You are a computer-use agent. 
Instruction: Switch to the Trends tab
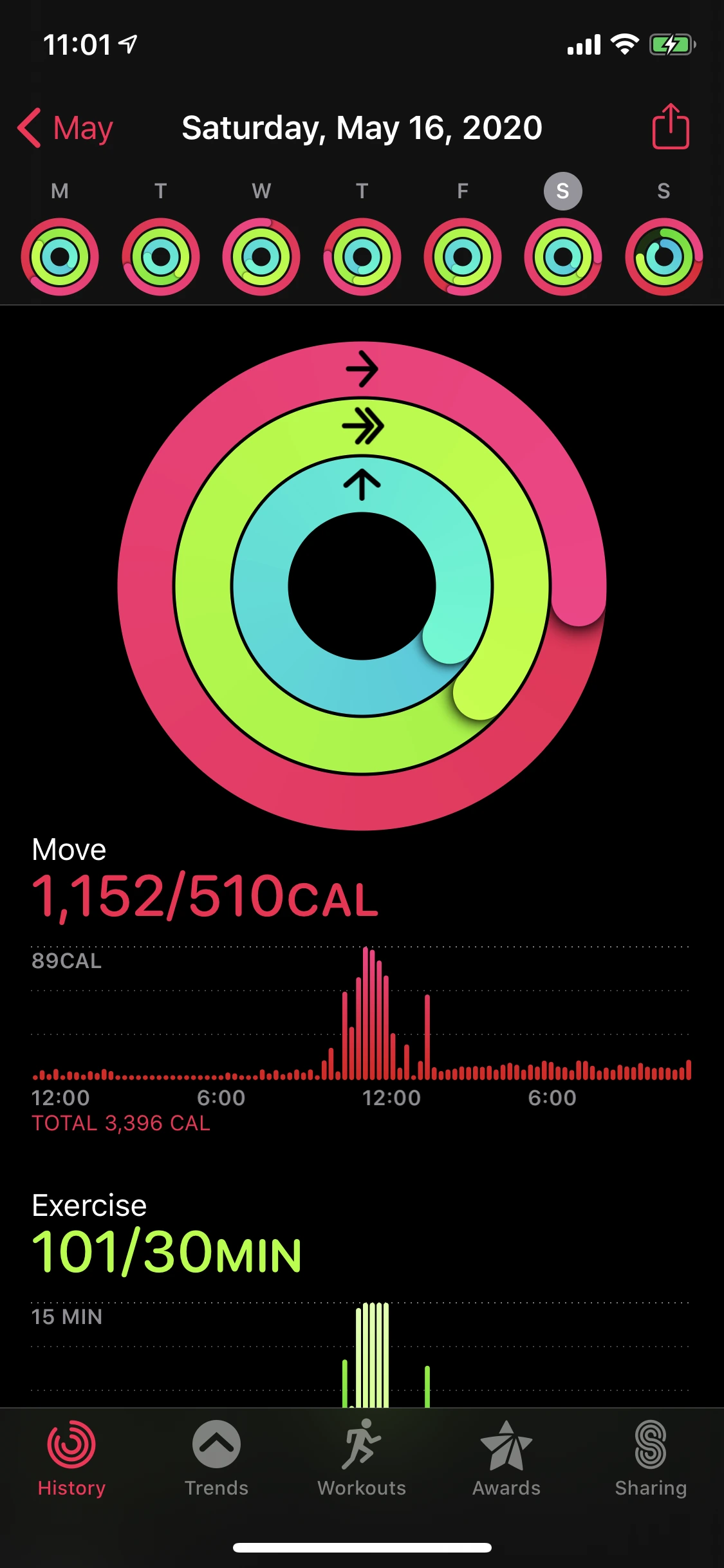pyautogui.click(x=216, y=1459)
